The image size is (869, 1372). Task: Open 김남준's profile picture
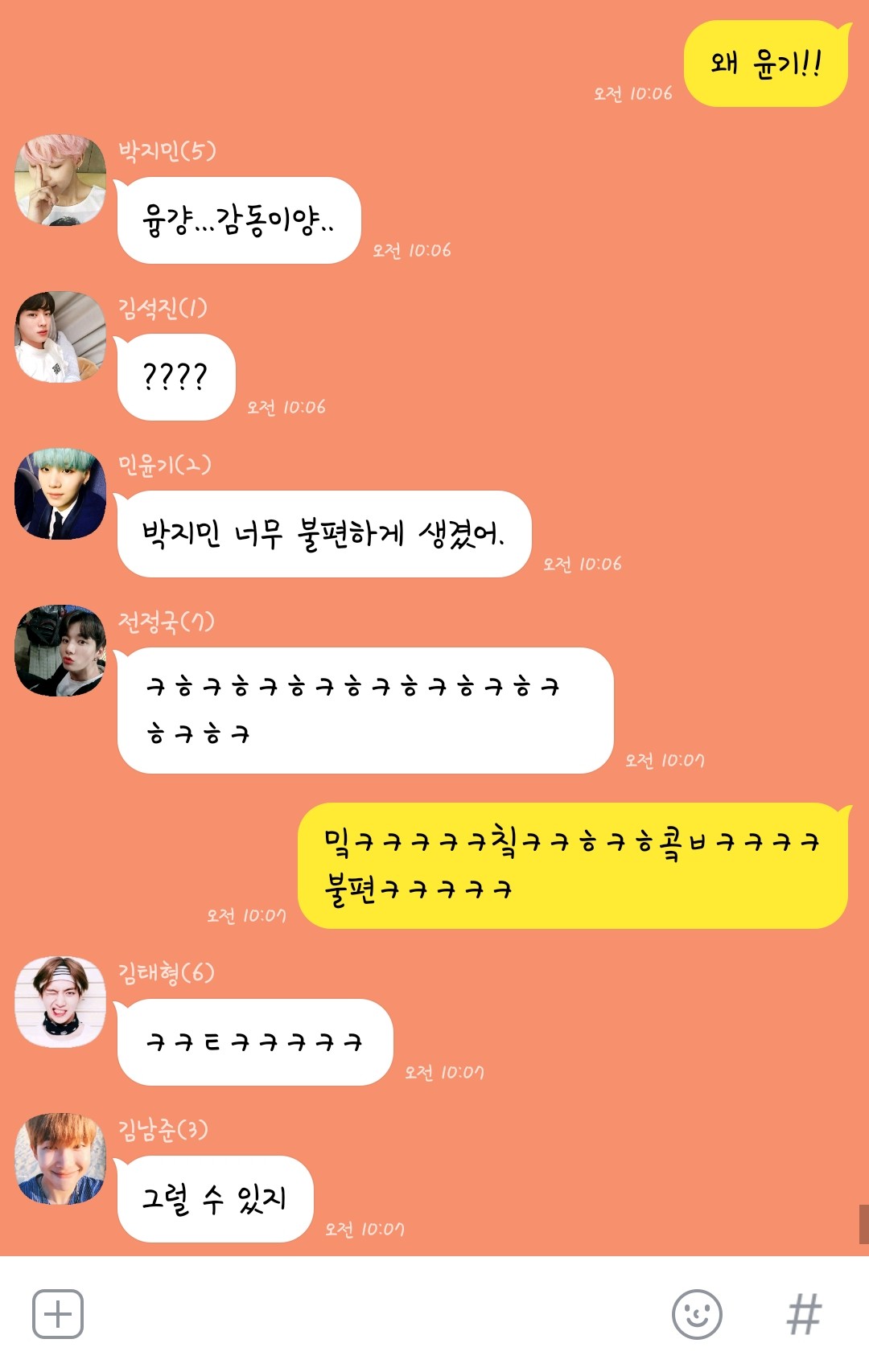[x=60, y=1159]
